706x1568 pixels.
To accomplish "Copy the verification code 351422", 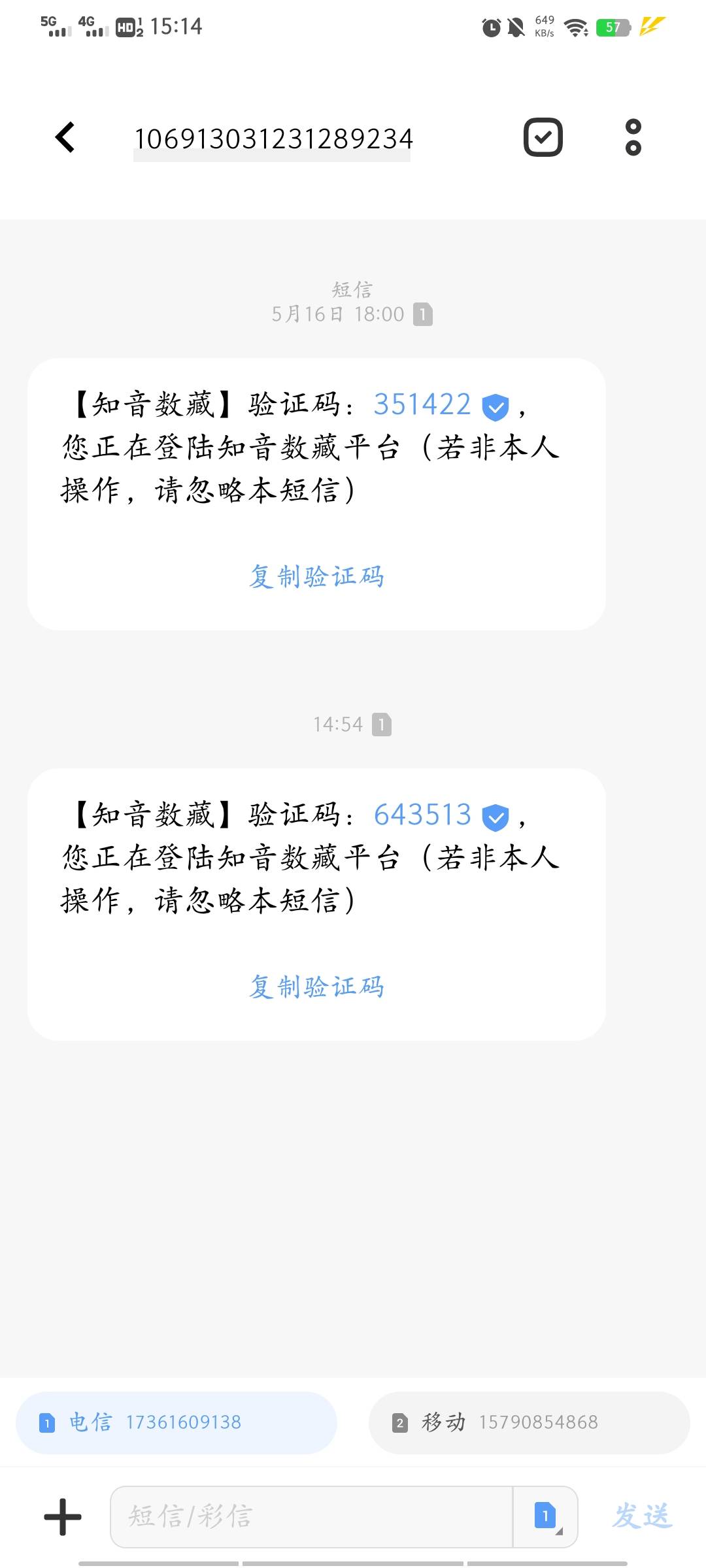I will point(316,577).
